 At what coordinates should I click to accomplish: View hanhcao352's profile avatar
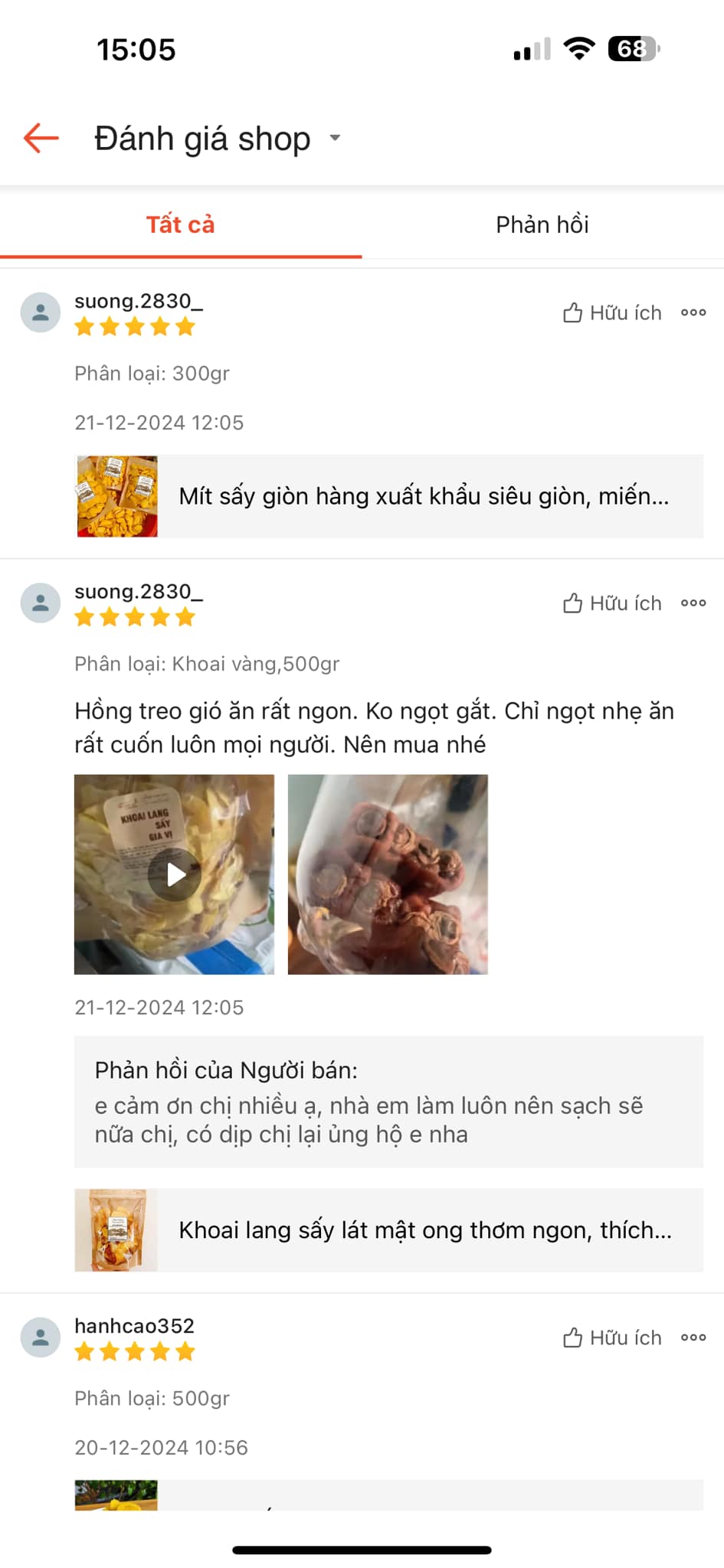[x=41, y=1338]
